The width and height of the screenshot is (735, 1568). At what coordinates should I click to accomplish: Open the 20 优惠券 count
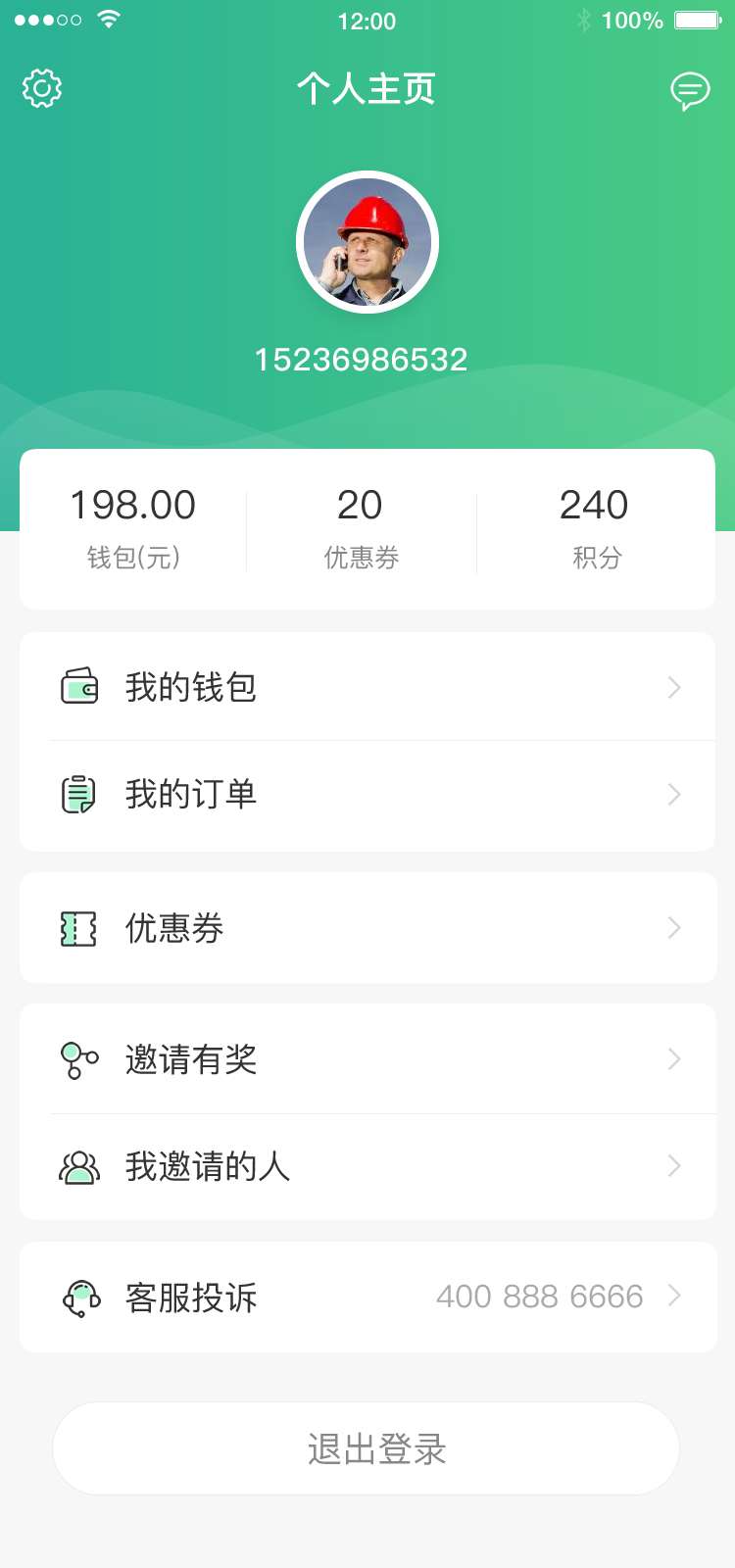click(x=361, y=528)
